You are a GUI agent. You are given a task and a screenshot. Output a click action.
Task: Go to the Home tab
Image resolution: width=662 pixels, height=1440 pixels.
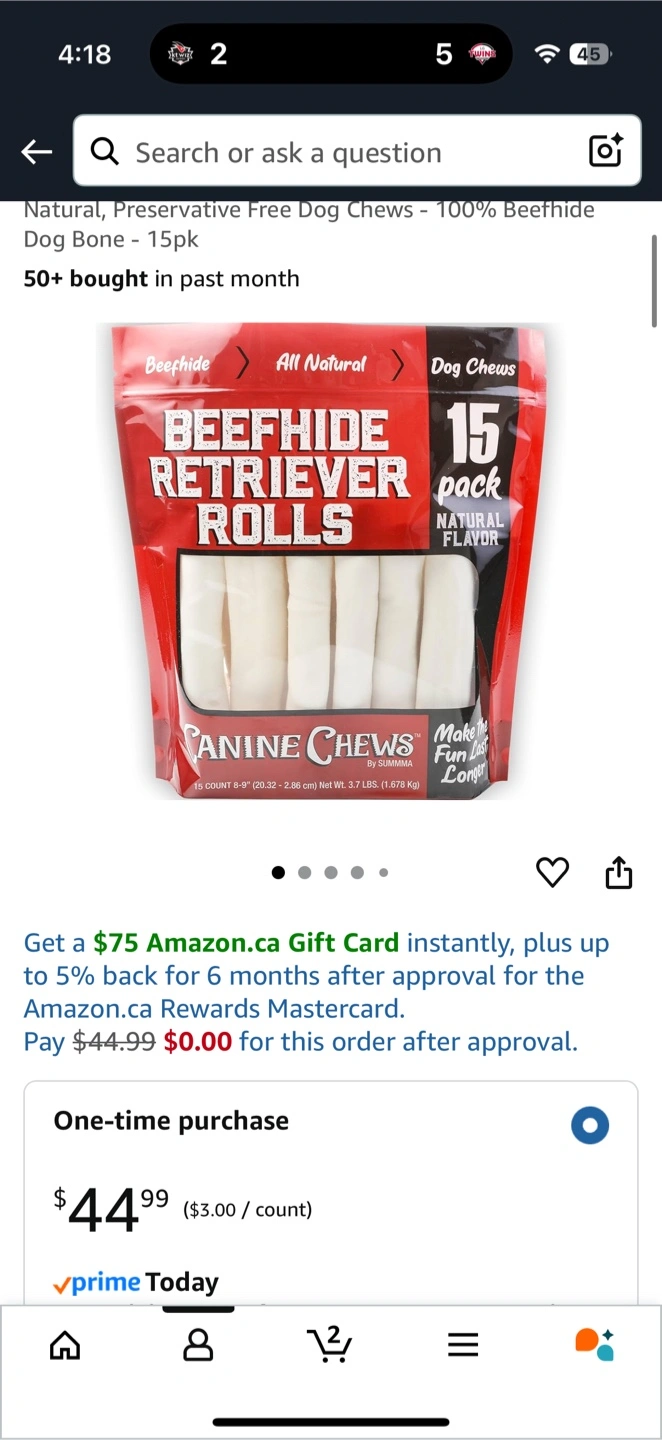coord(65,1345)
